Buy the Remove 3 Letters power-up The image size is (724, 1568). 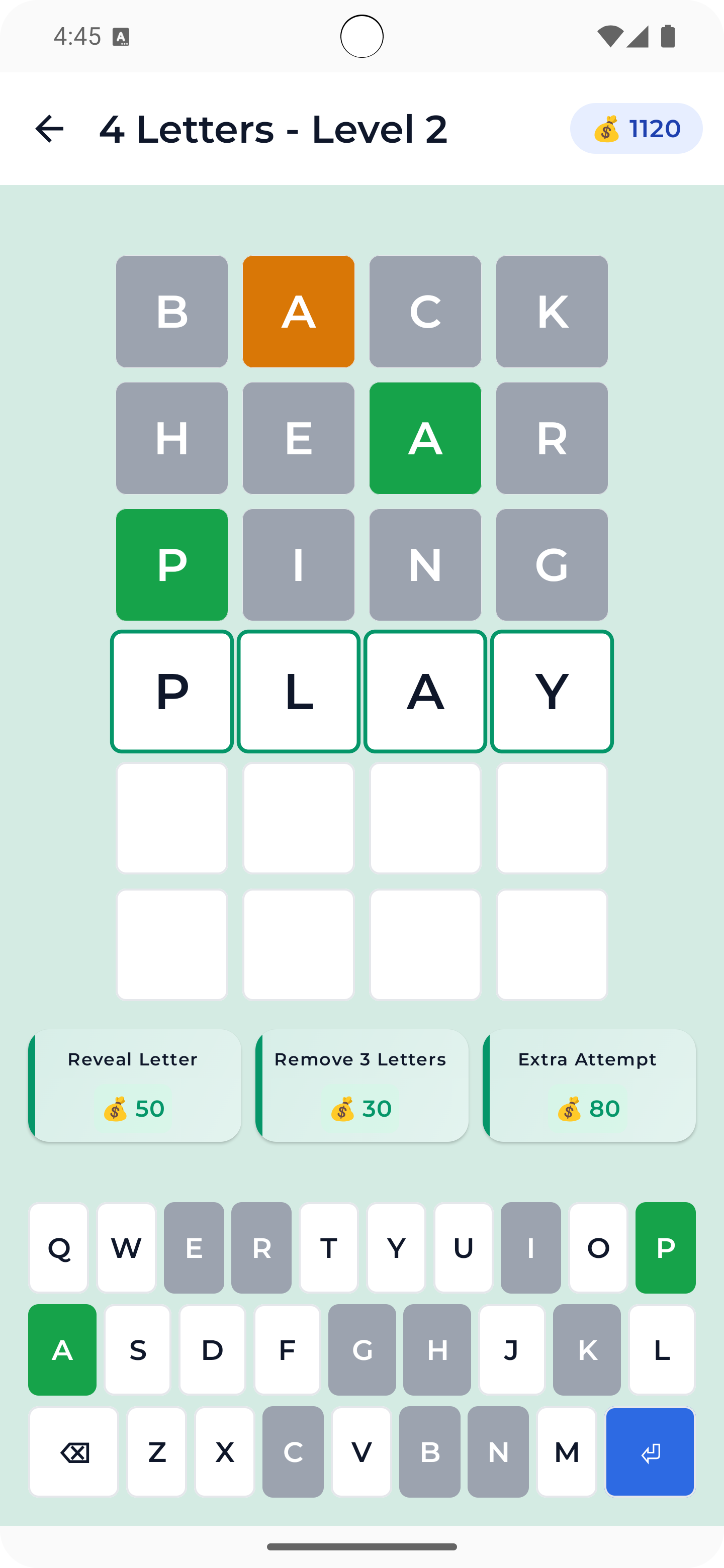coord(361,1086)
